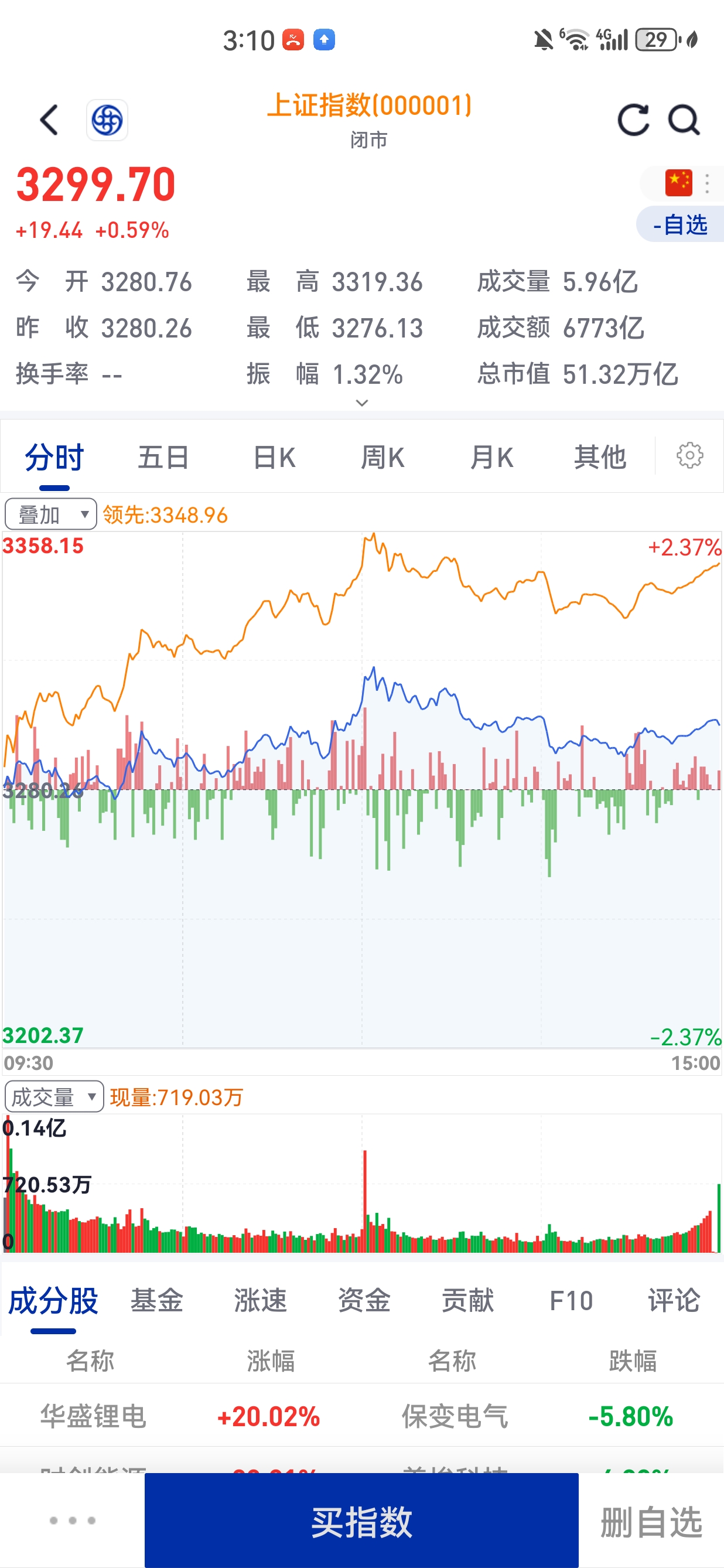
Task: Click the back arrow at top left
Action: click(49, 120)
